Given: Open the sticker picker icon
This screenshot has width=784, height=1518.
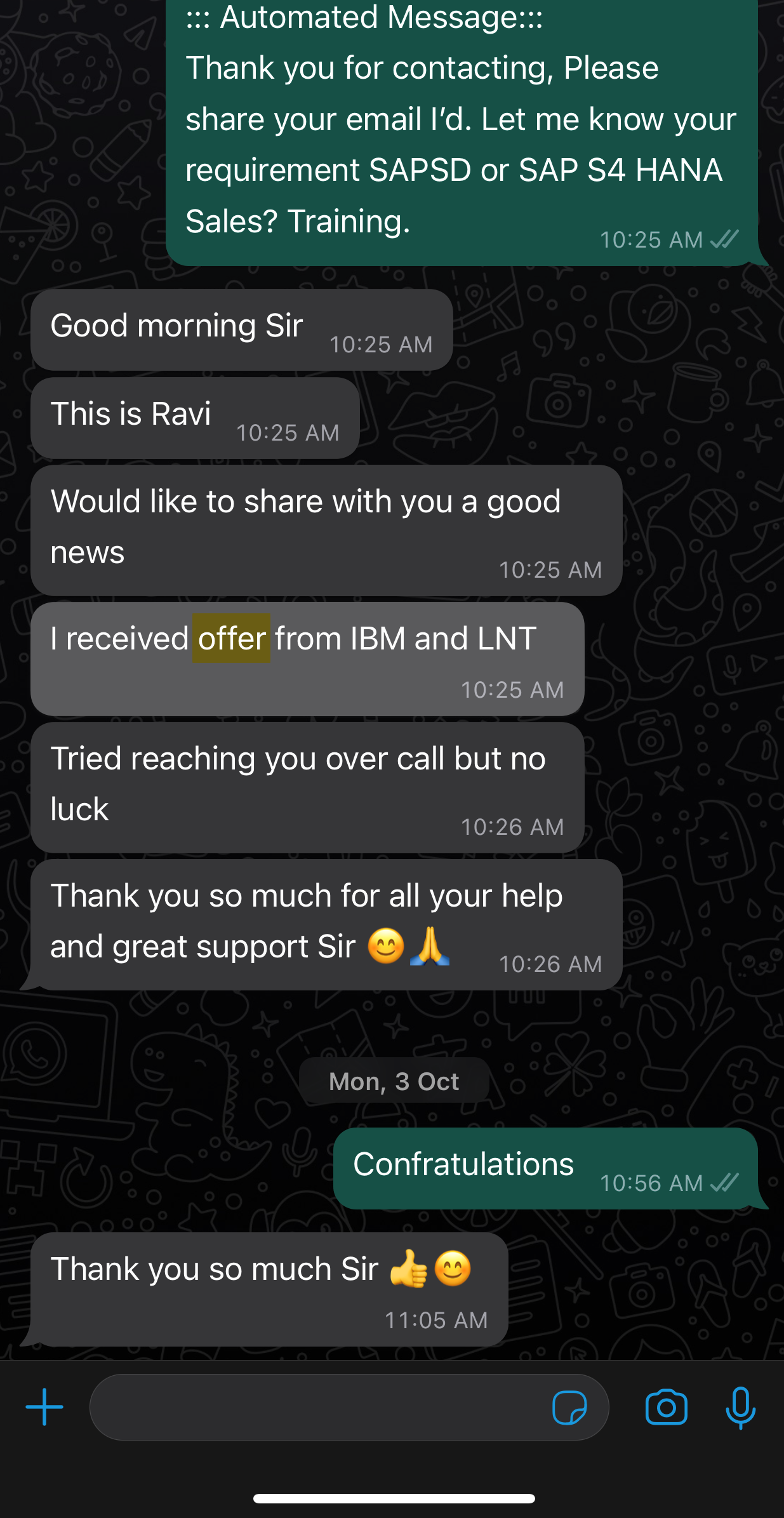Looking at the screenshot, I should click(569, 1408).
